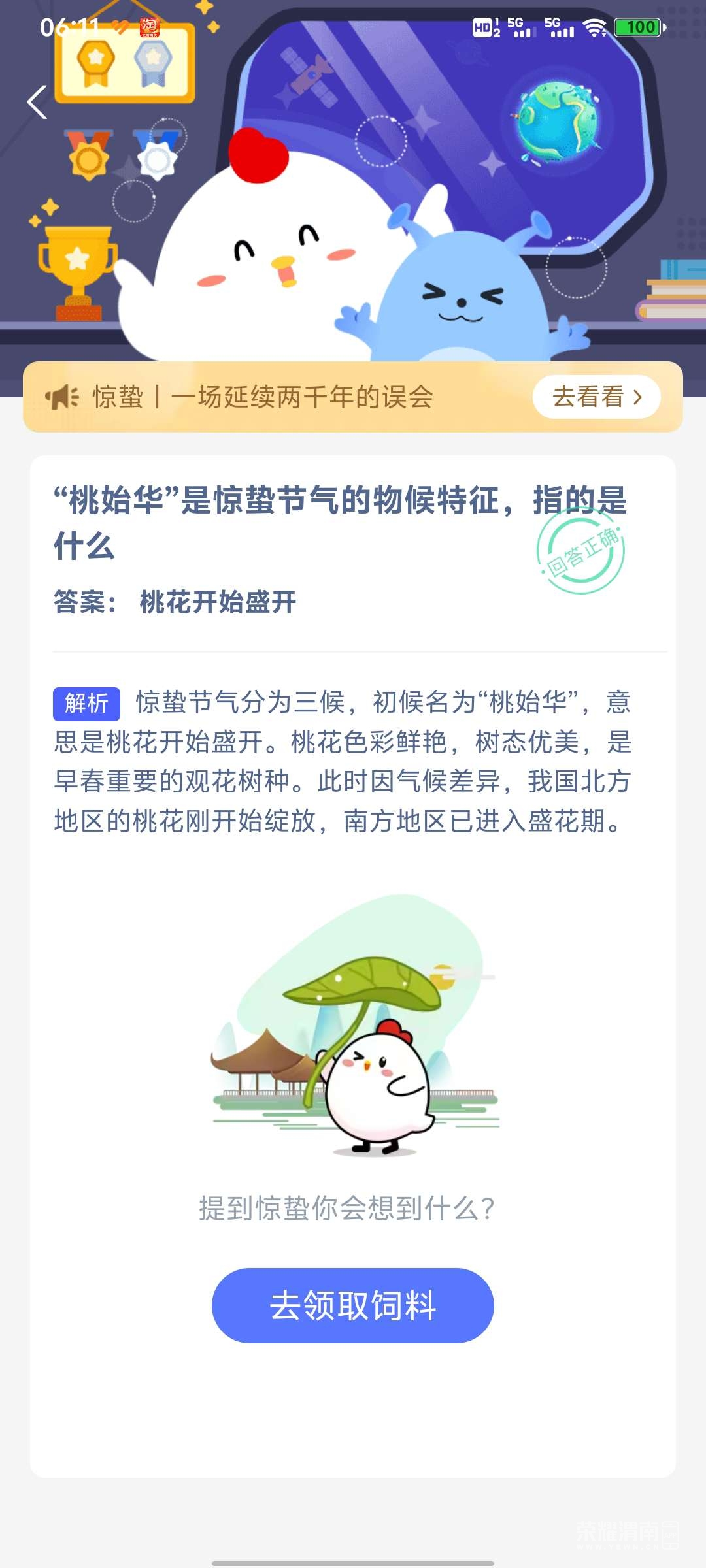Go back using the top-left arrow

(x=37, y=103)
